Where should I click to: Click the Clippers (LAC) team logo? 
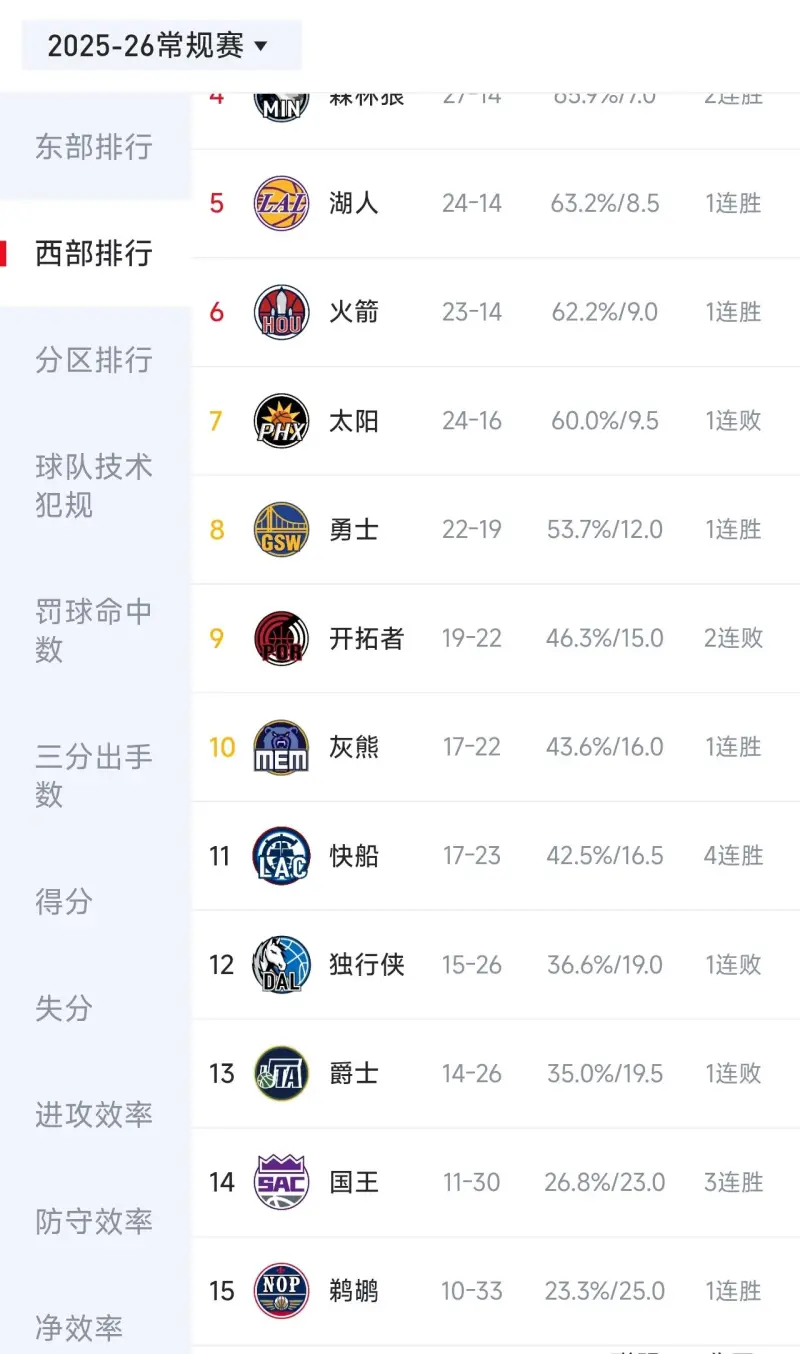point(281,856)
